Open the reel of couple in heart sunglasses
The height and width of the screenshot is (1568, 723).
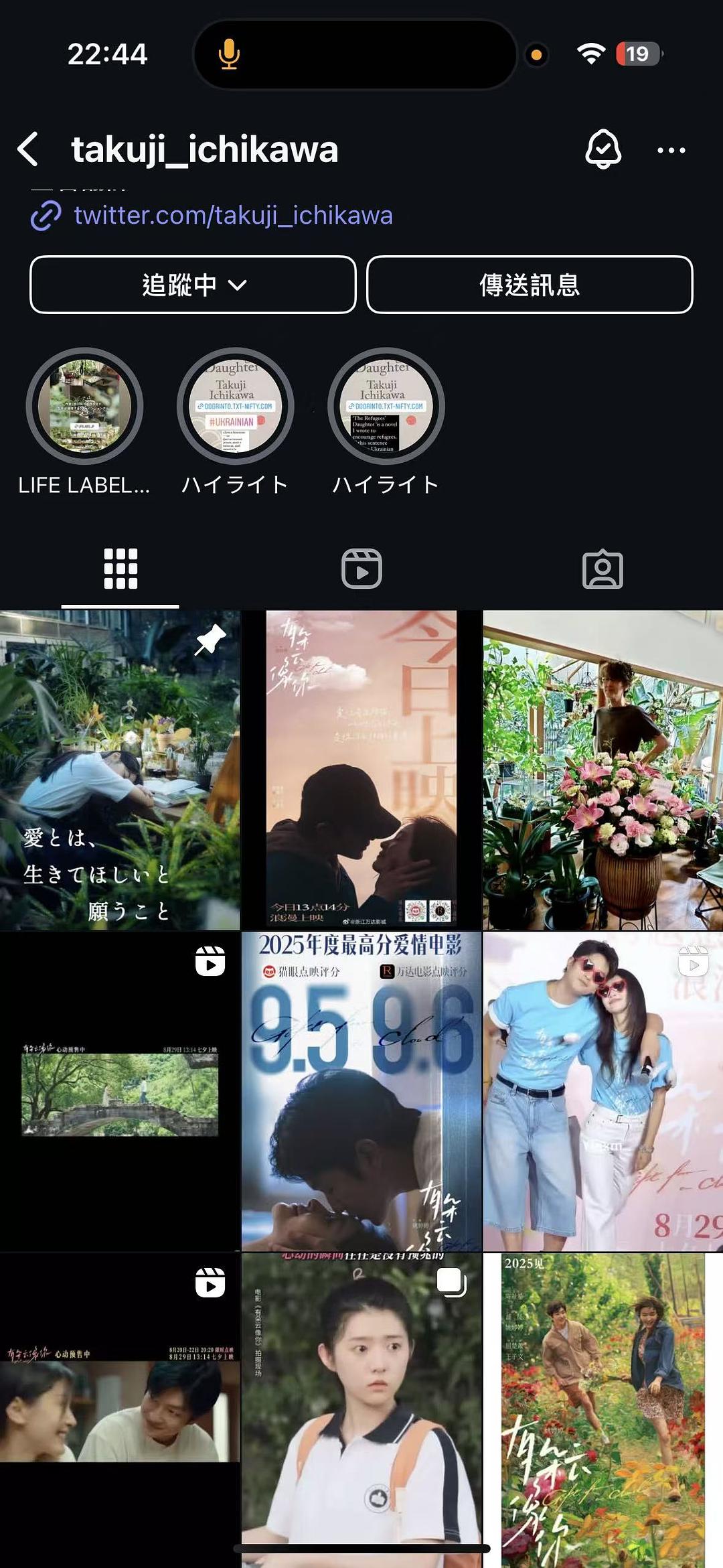[602, 1092]
